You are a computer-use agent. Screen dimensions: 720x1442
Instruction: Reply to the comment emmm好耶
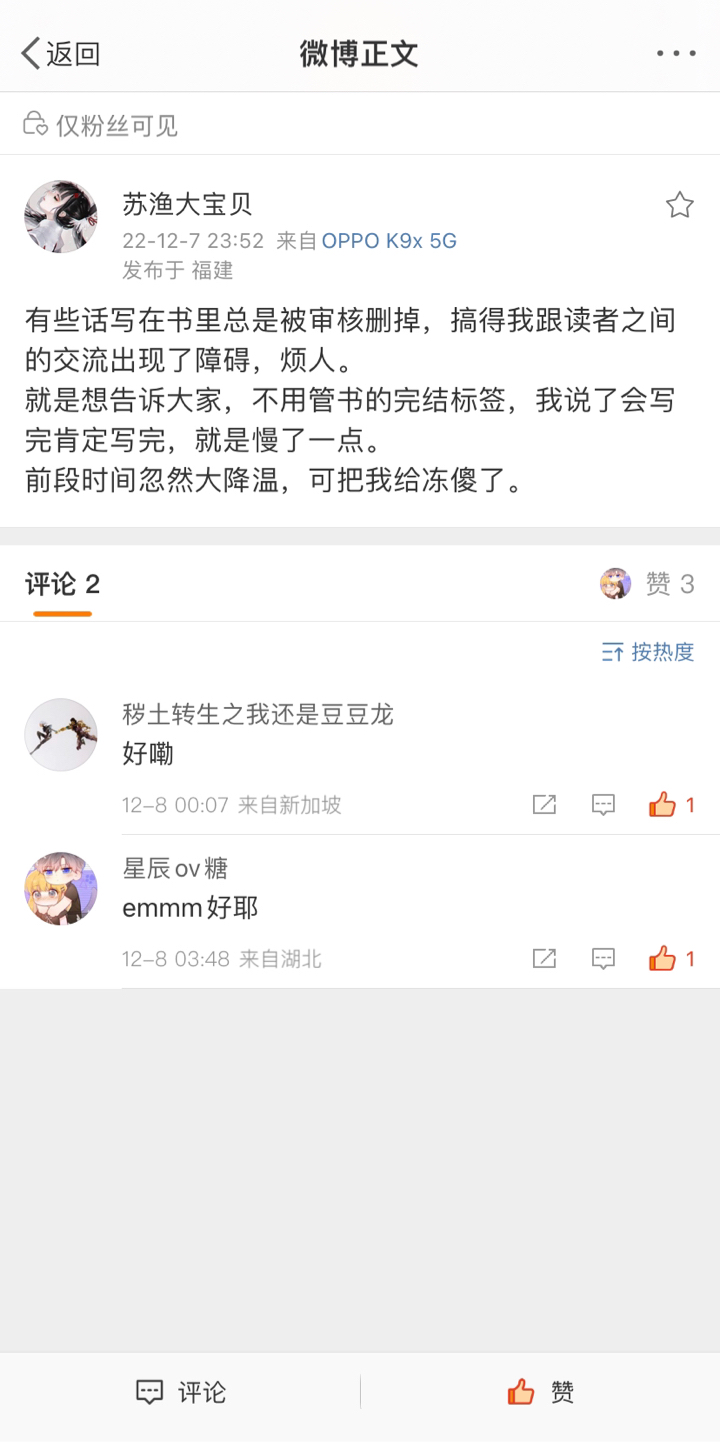(603, 959)
